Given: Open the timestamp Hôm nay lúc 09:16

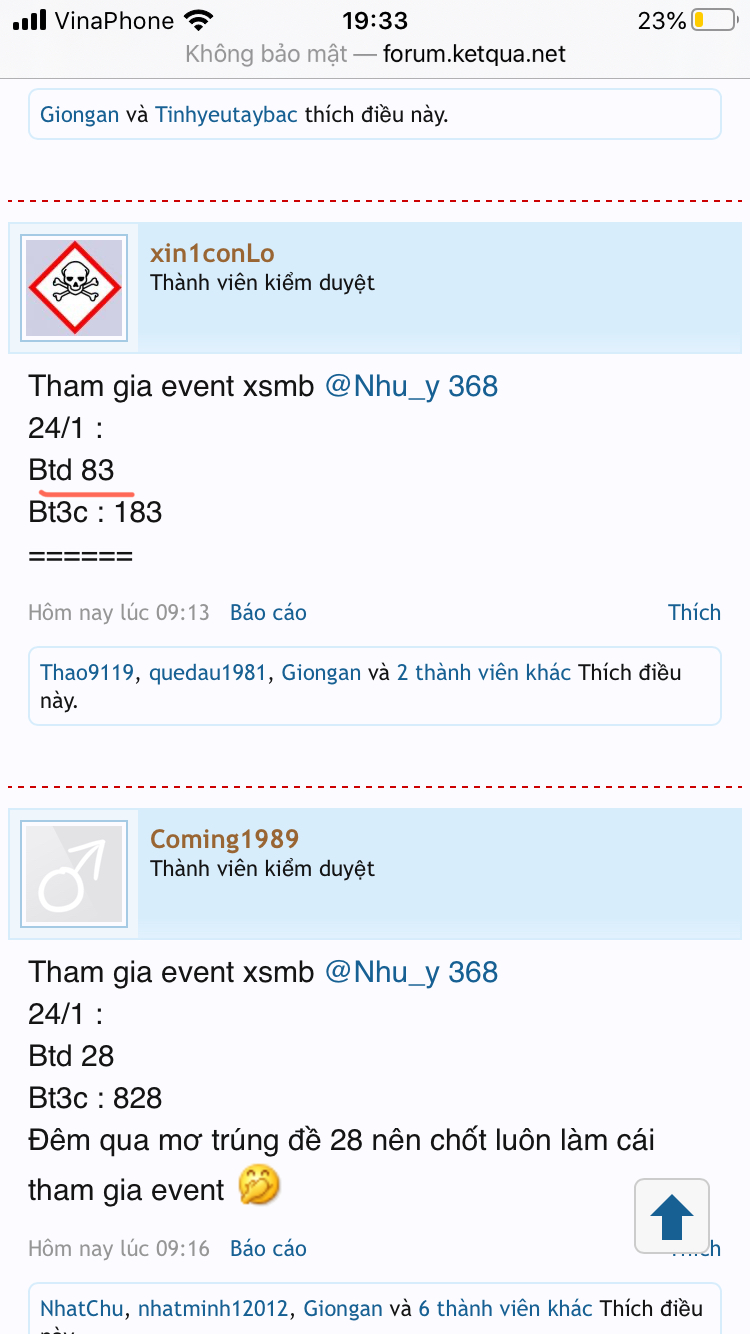Looking at the screenshot, I should coord(119,1249).
